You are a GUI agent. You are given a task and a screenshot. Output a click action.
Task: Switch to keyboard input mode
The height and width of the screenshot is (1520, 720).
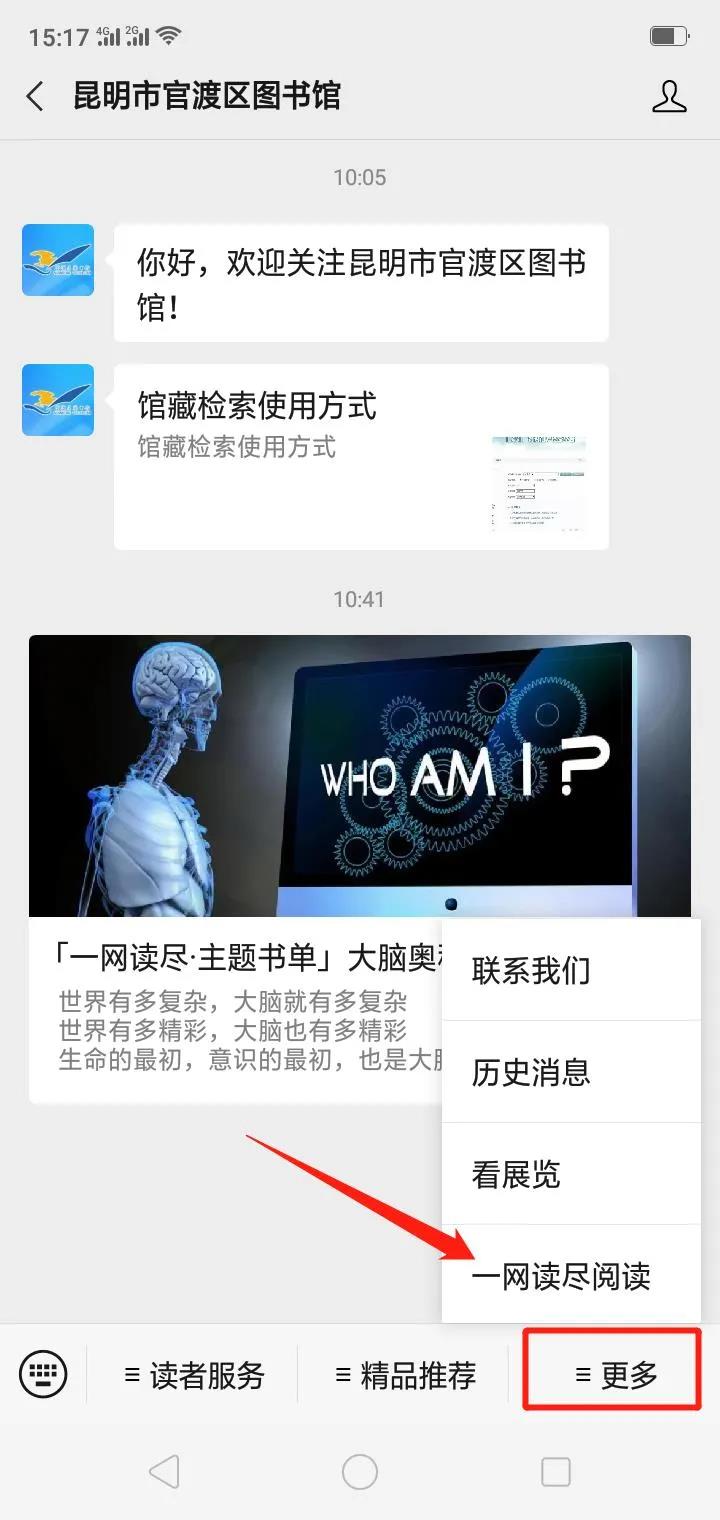(x=43, y=1374)
